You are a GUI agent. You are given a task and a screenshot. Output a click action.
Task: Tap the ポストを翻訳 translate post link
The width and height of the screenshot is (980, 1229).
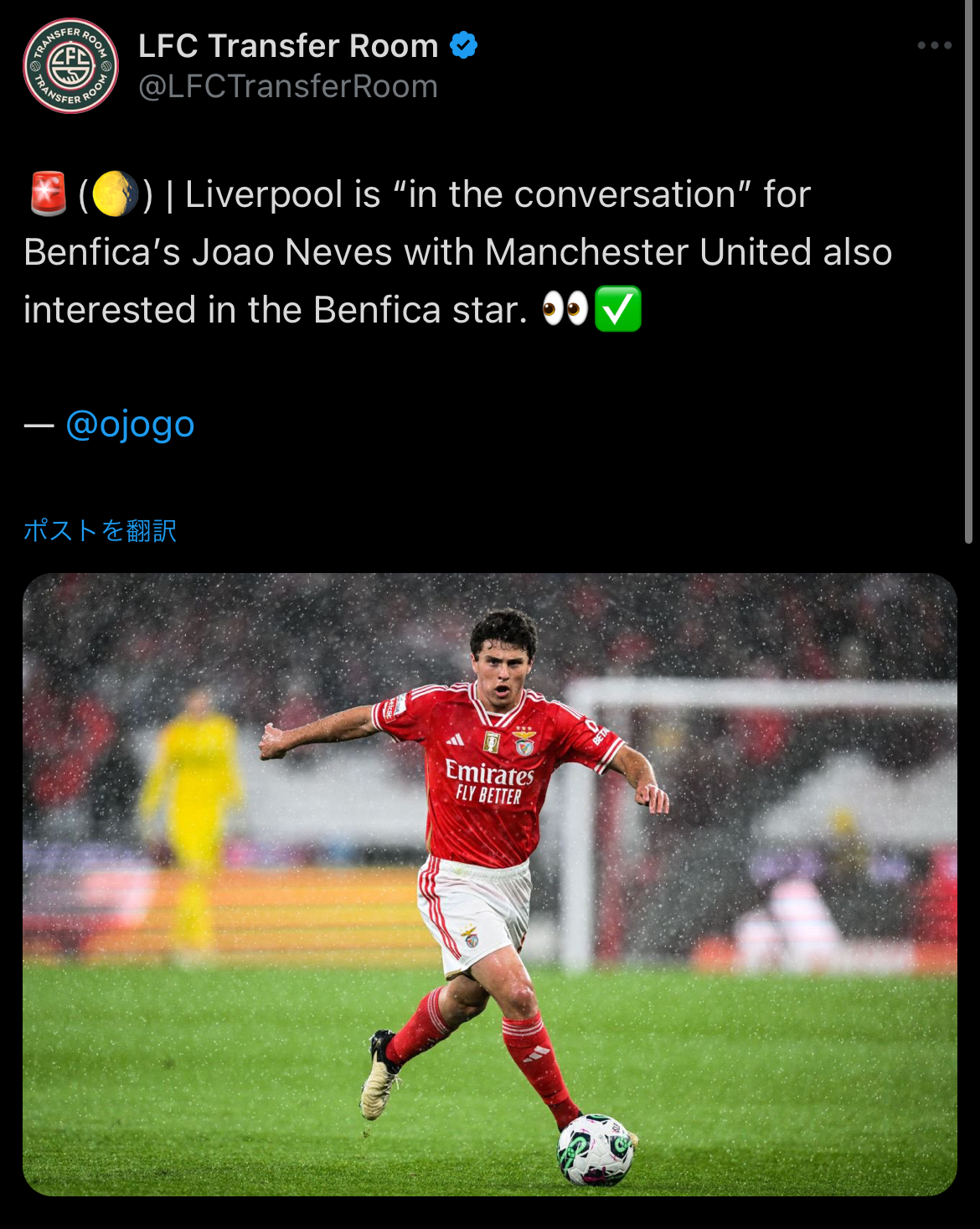coord(101,530)
